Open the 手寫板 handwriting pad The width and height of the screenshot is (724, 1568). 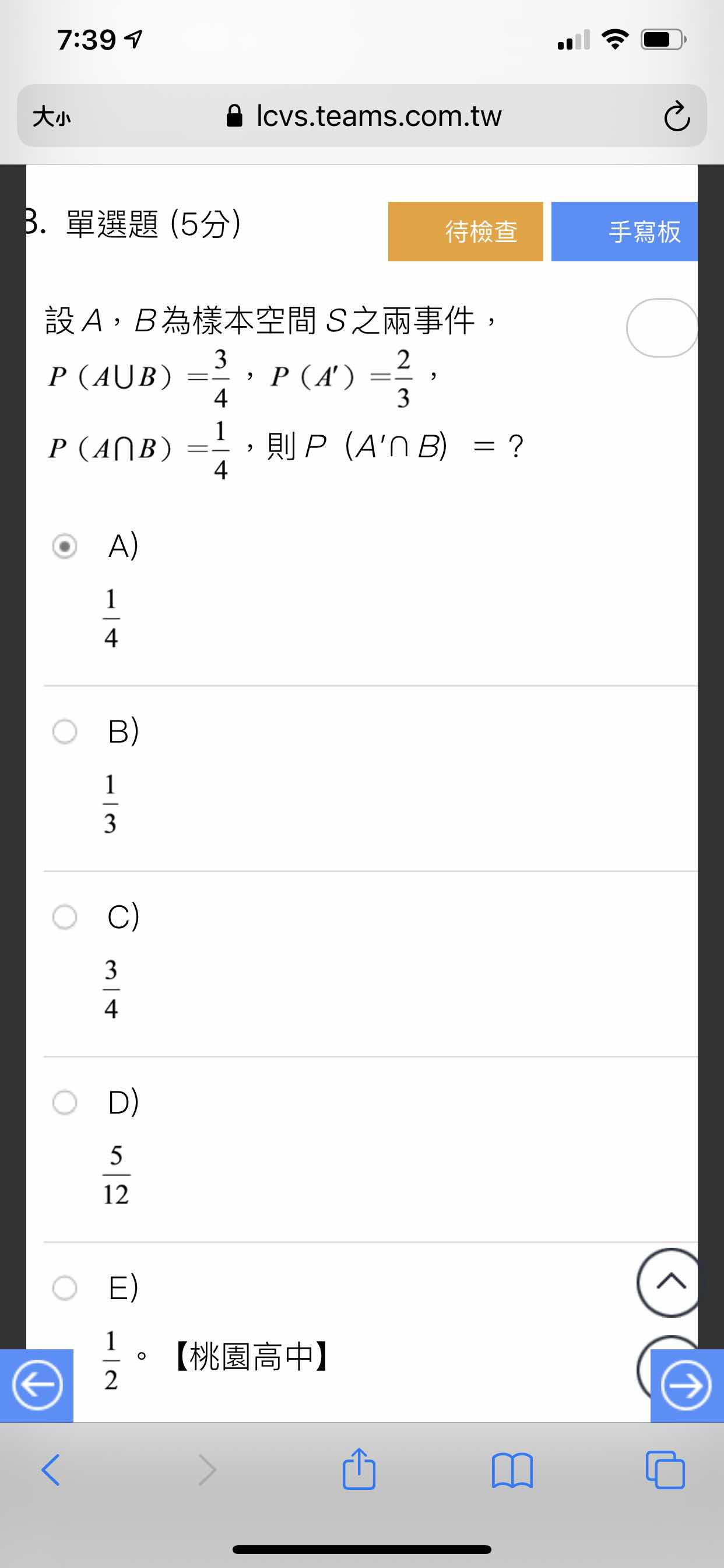click(x=624, y=232)
